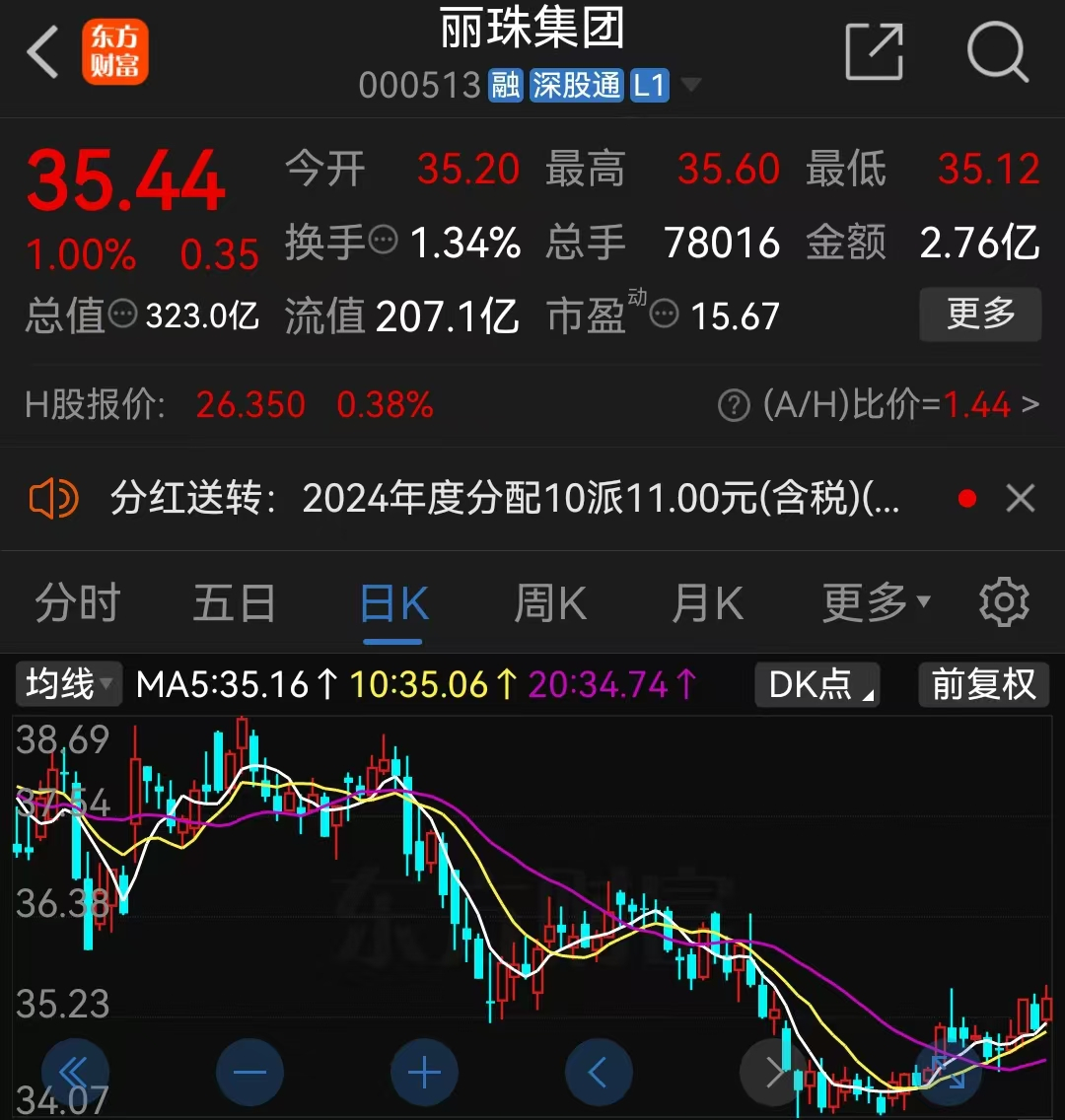1065x1120 pixels.
Task: Share the stock page via share icon
Action: [x=874, y=51]
